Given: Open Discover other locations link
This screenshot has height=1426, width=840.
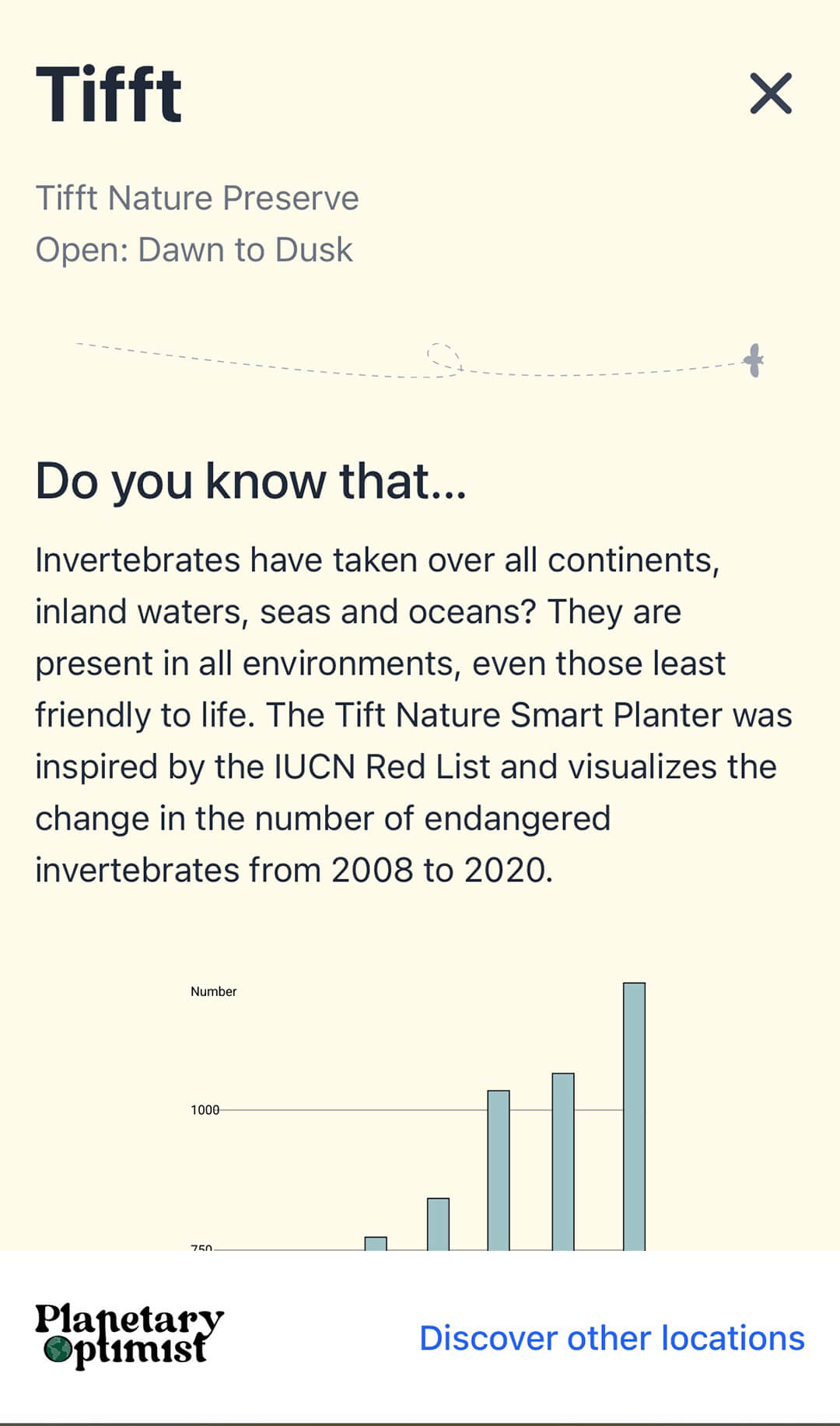Looking at the screenshot, I should (611, 1338).
